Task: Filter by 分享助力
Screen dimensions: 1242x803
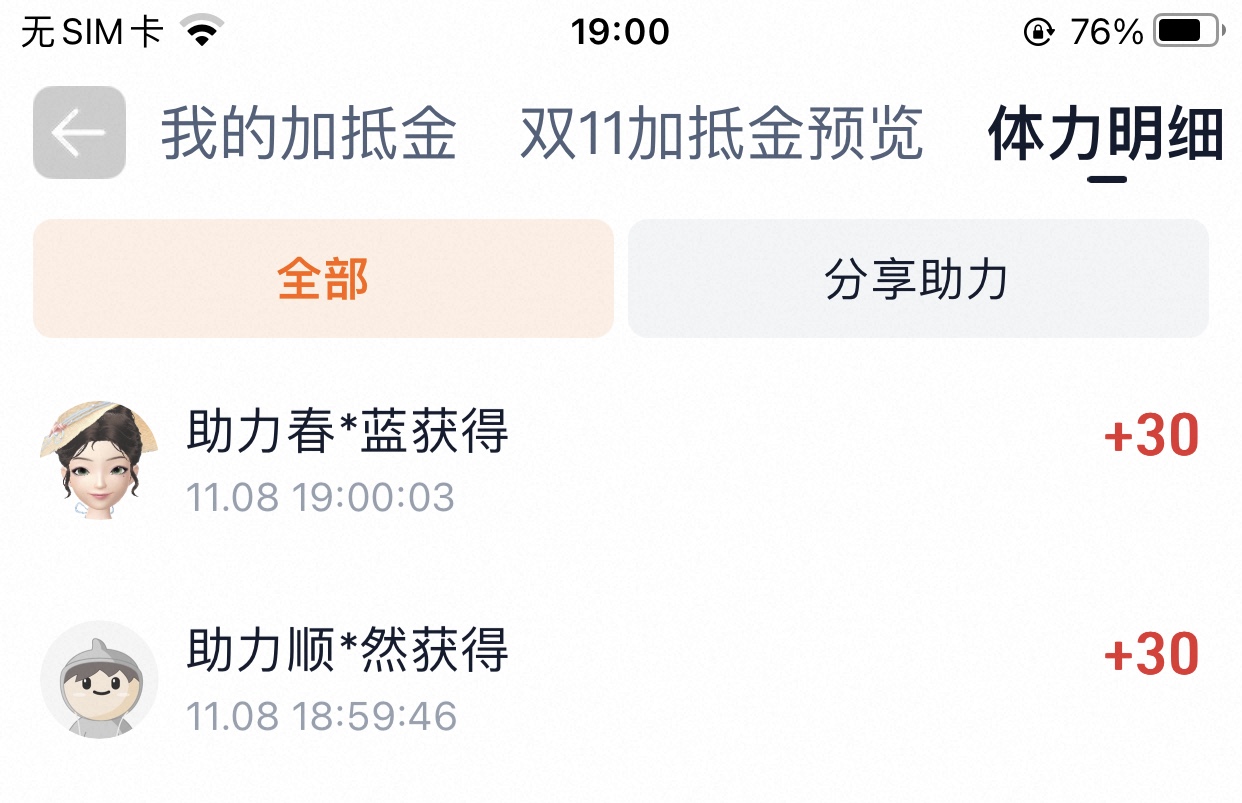Action: (x=917, y=279)
